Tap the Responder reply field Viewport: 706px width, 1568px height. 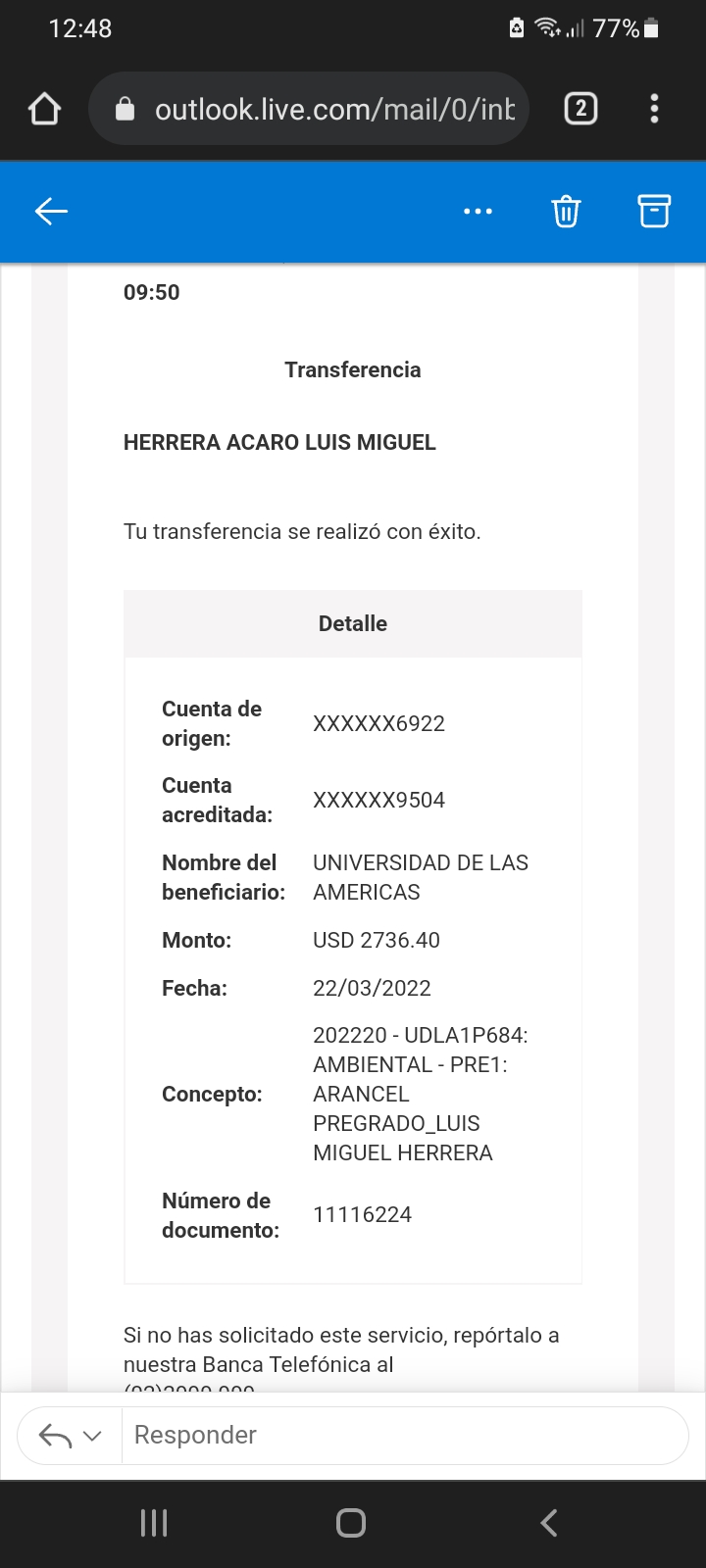pos(402,1435)
